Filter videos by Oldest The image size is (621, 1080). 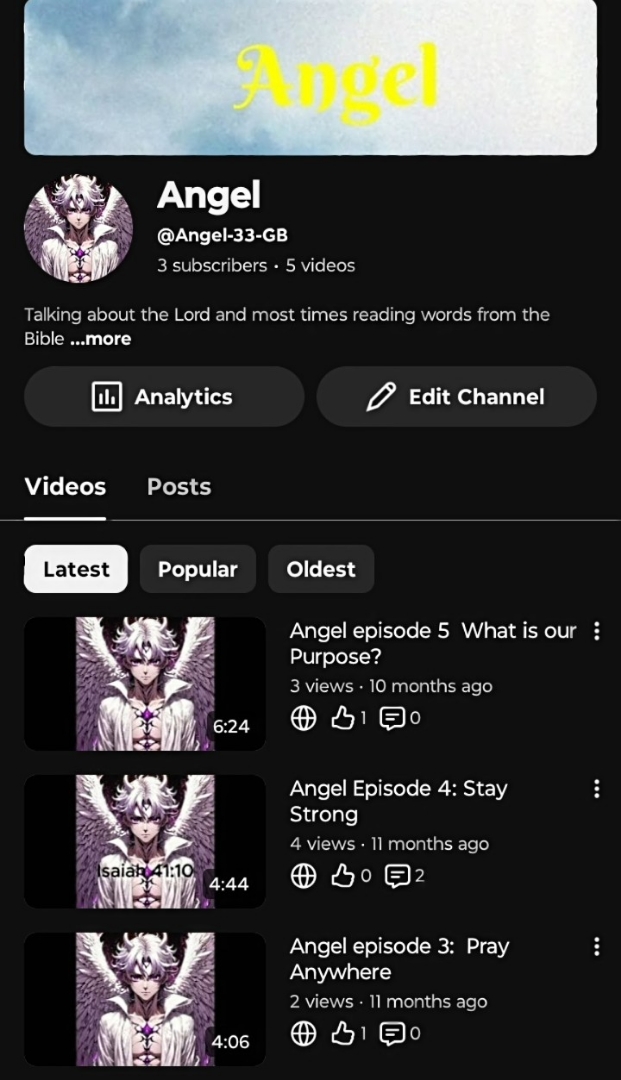pos(321,569)
